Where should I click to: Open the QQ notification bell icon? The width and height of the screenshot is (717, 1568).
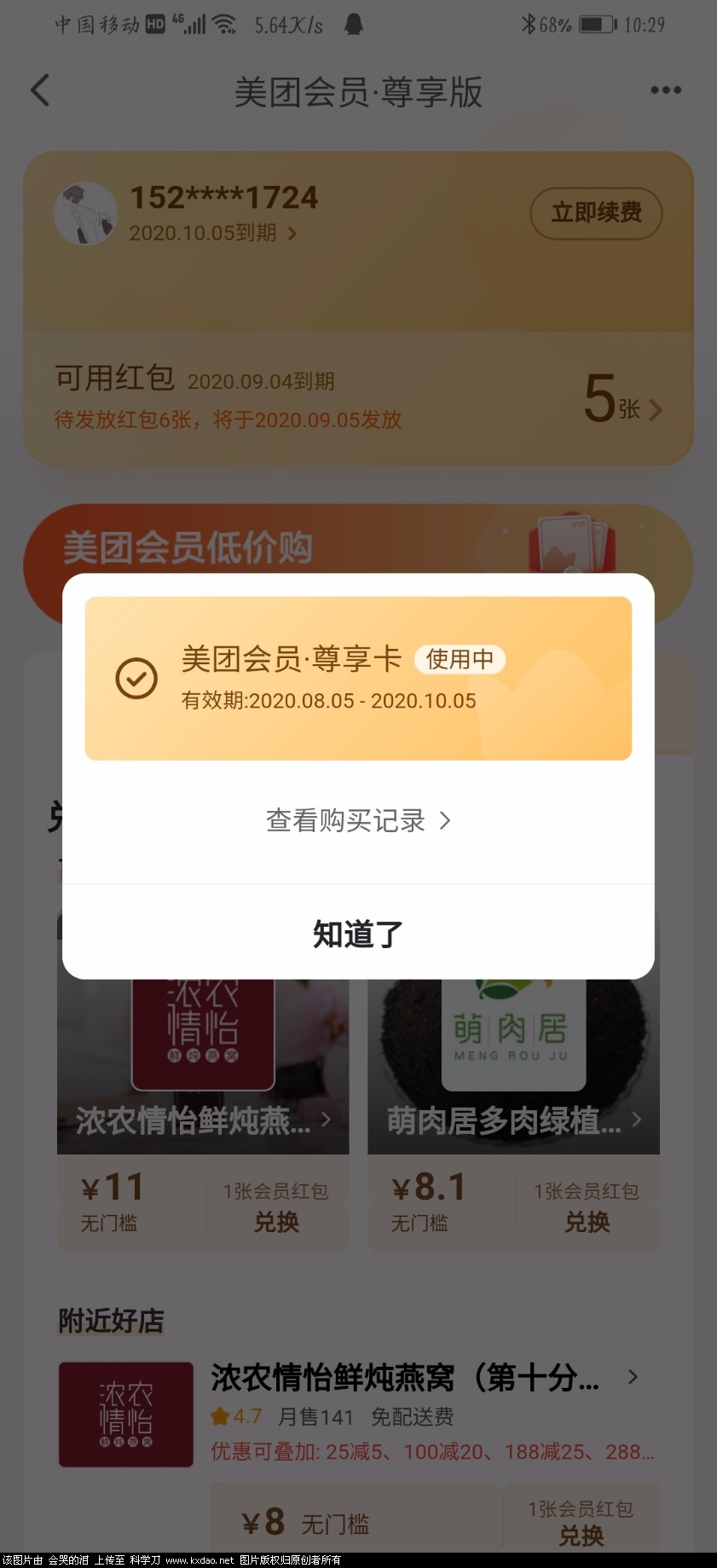[354, 24]
